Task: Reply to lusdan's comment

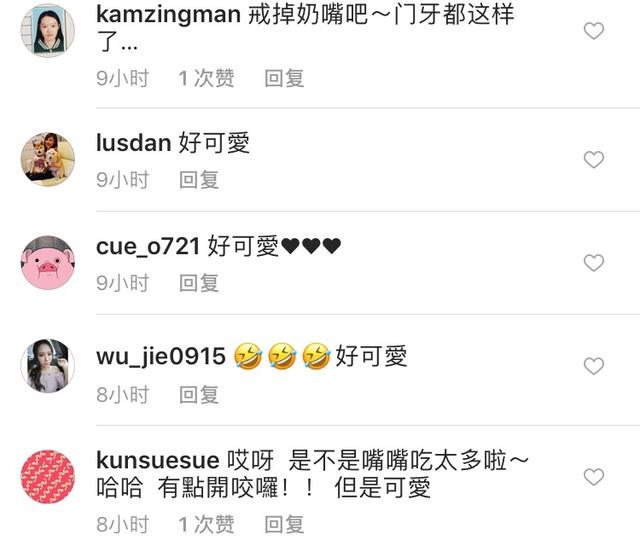Action: [x=198, y=180]
